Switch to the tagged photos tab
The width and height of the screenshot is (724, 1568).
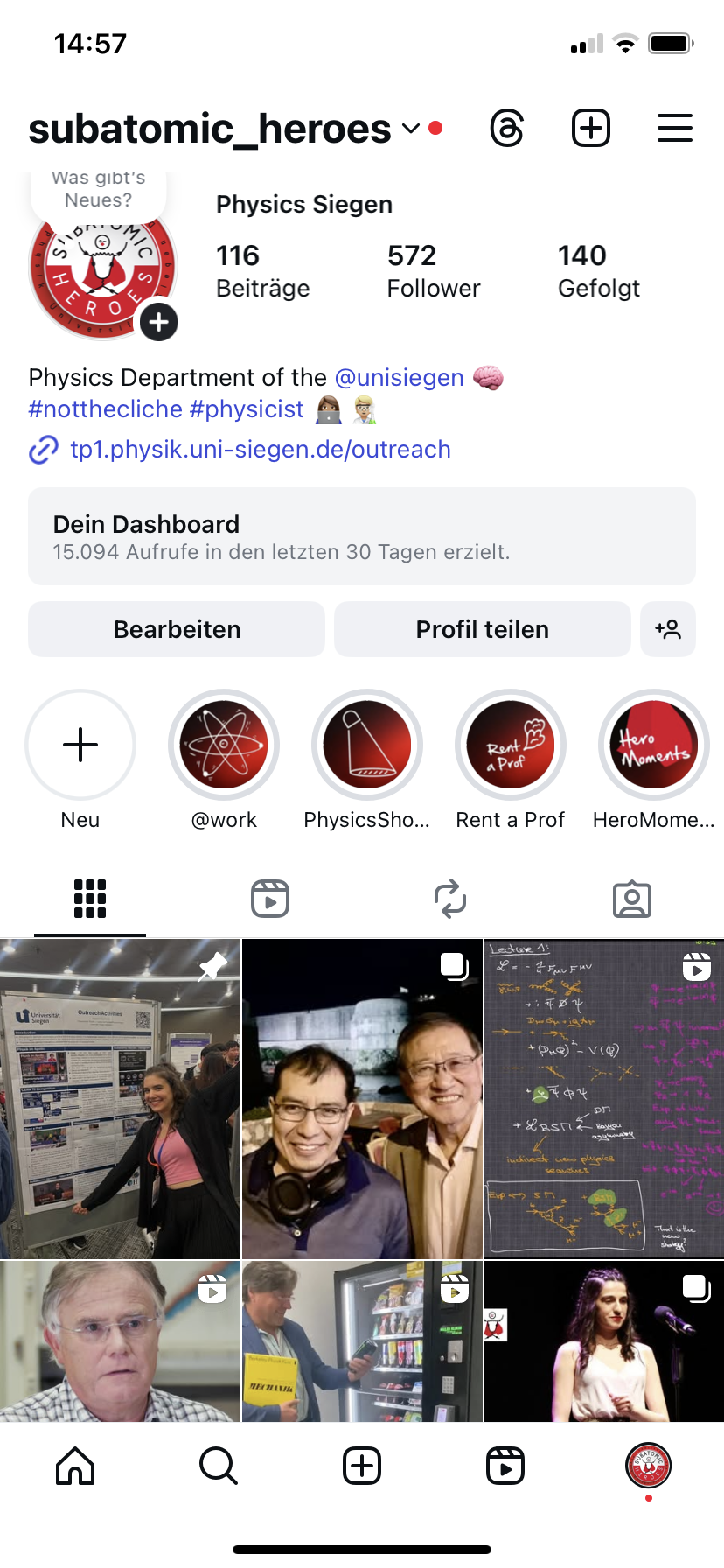coord(632,899)
